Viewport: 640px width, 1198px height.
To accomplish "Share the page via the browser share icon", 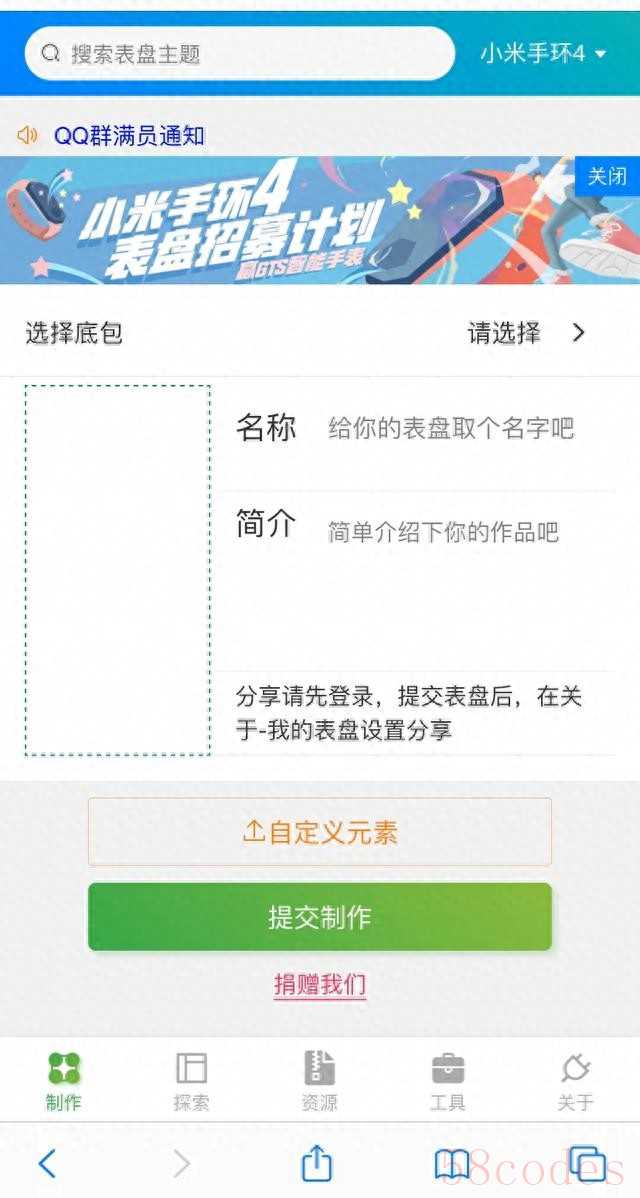I will point(317,1163).
